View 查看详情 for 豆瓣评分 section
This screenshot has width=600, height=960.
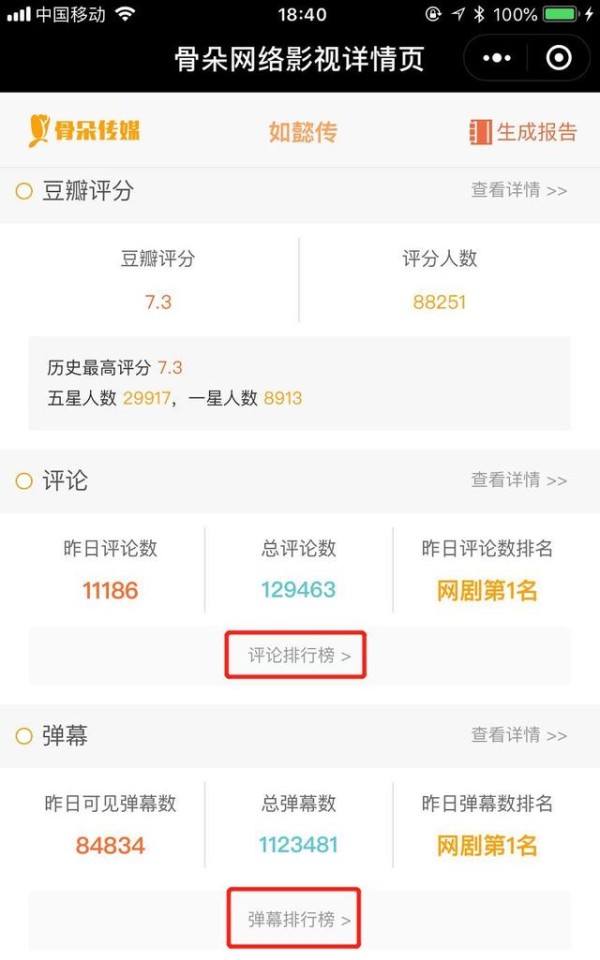click(519, 190)
